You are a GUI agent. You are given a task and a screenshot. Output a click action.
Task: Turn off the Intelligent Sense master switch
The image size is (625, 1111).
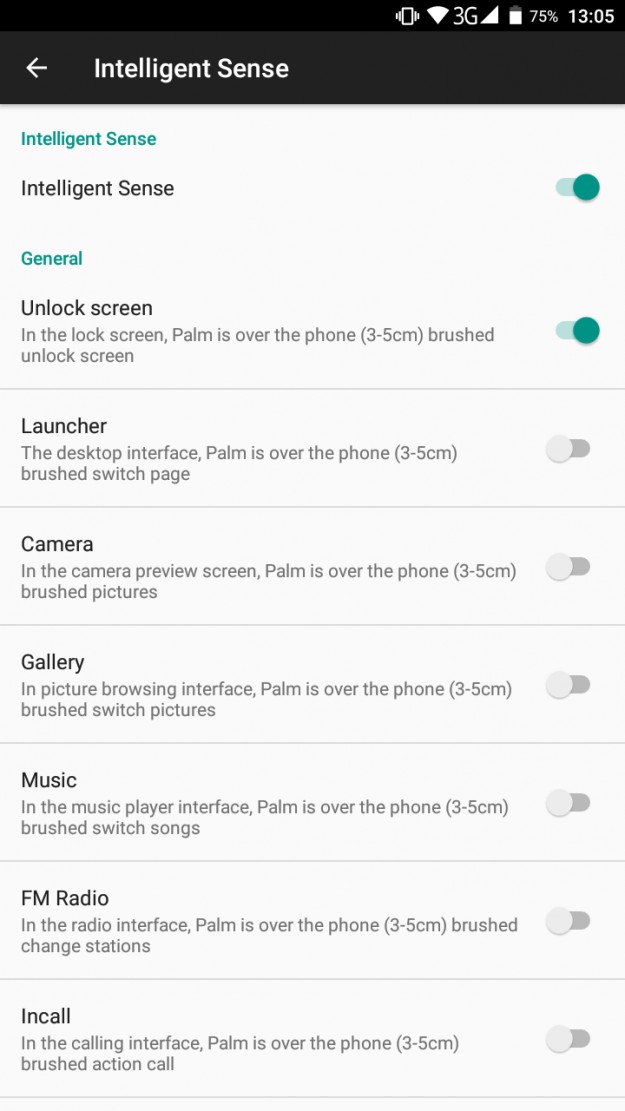pos(577,188)
